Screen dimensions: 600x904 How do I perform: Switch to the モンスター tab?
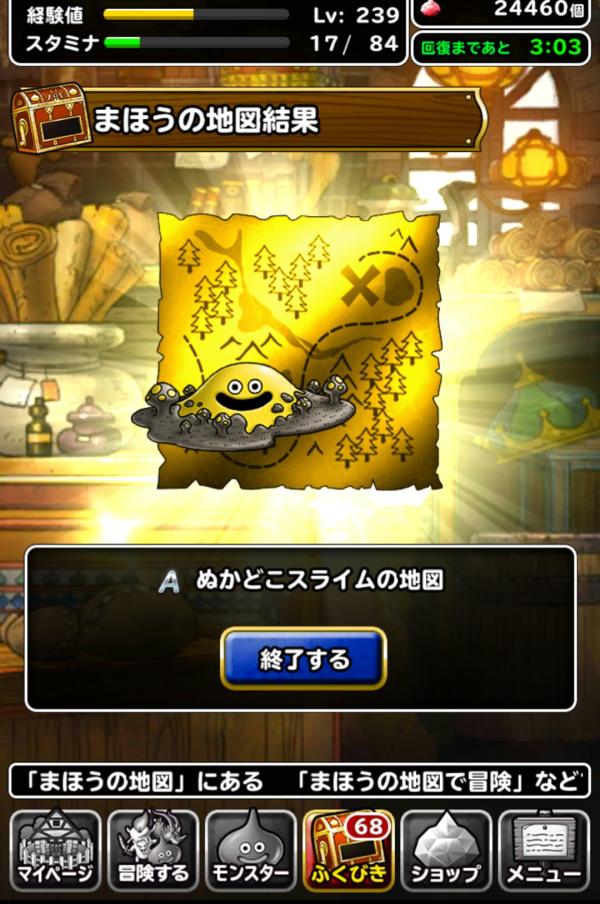tap(251, 851)
